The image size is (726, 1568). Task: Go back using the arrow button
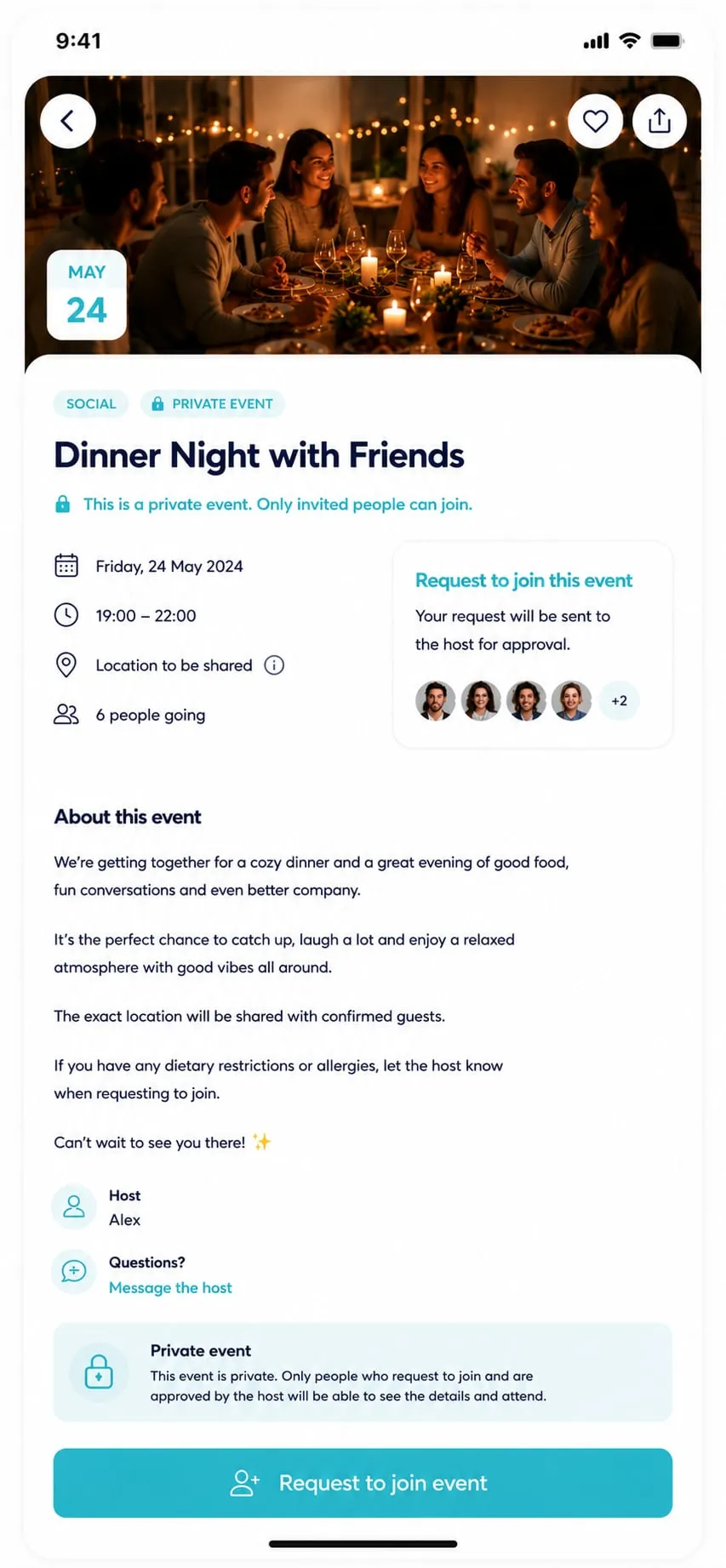click(68, 121)
